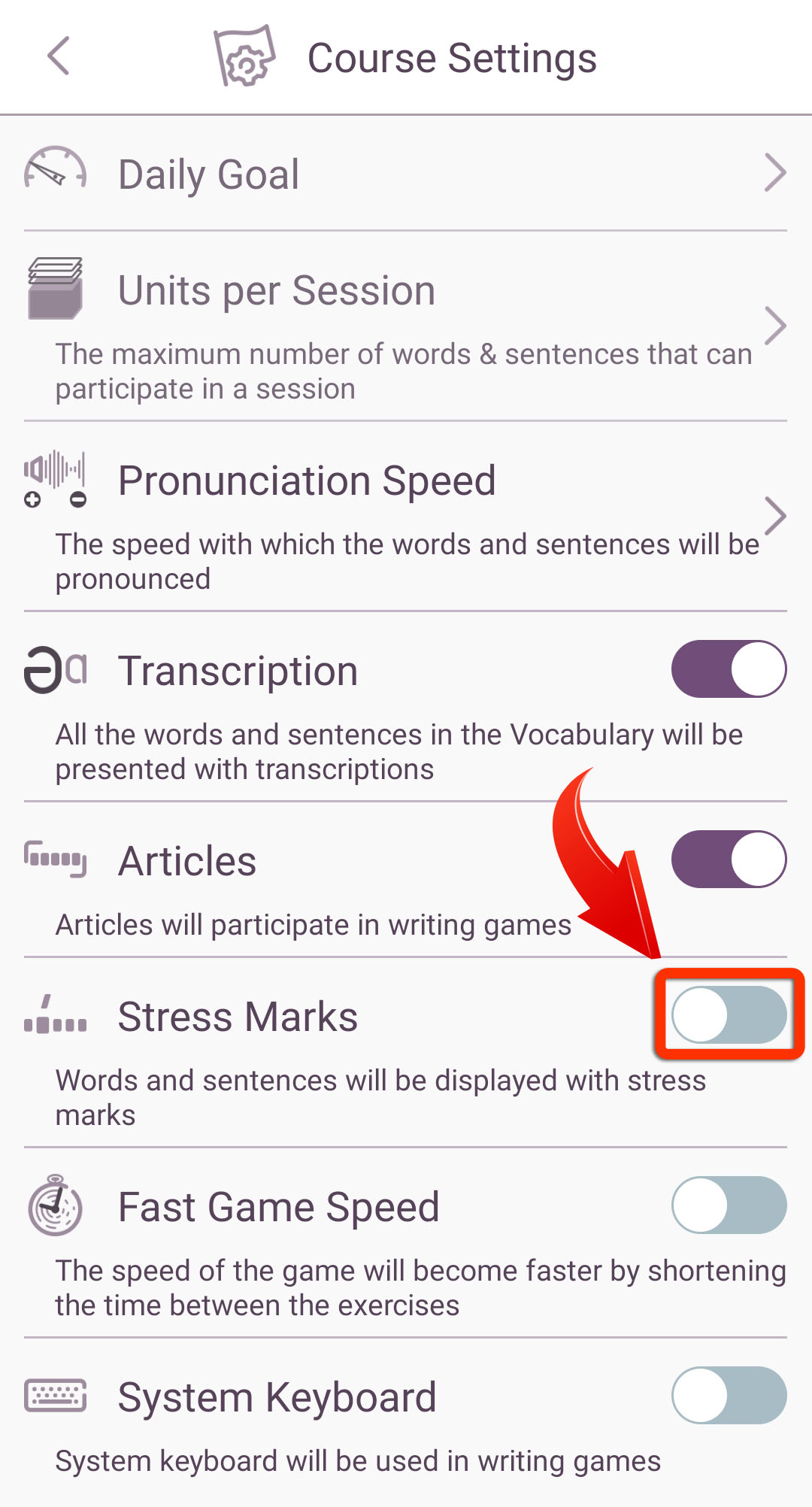This screenshot has width=812, height=1507.
Task: Go back from Course Settings
Action: 59,56
